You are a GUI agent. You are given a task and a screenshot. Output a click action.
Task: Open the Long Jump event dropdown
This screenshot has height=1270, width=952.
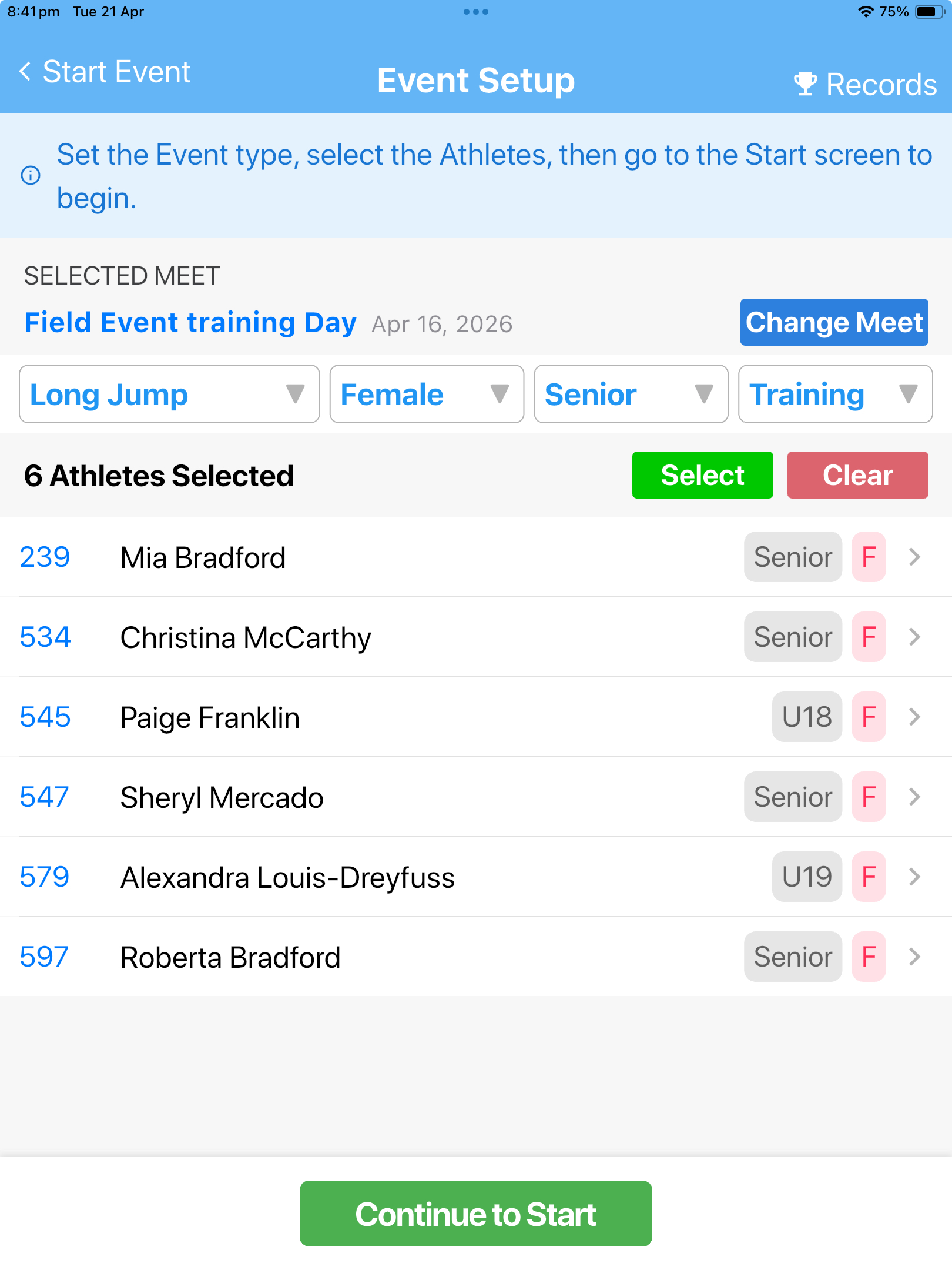click(169, 395)
